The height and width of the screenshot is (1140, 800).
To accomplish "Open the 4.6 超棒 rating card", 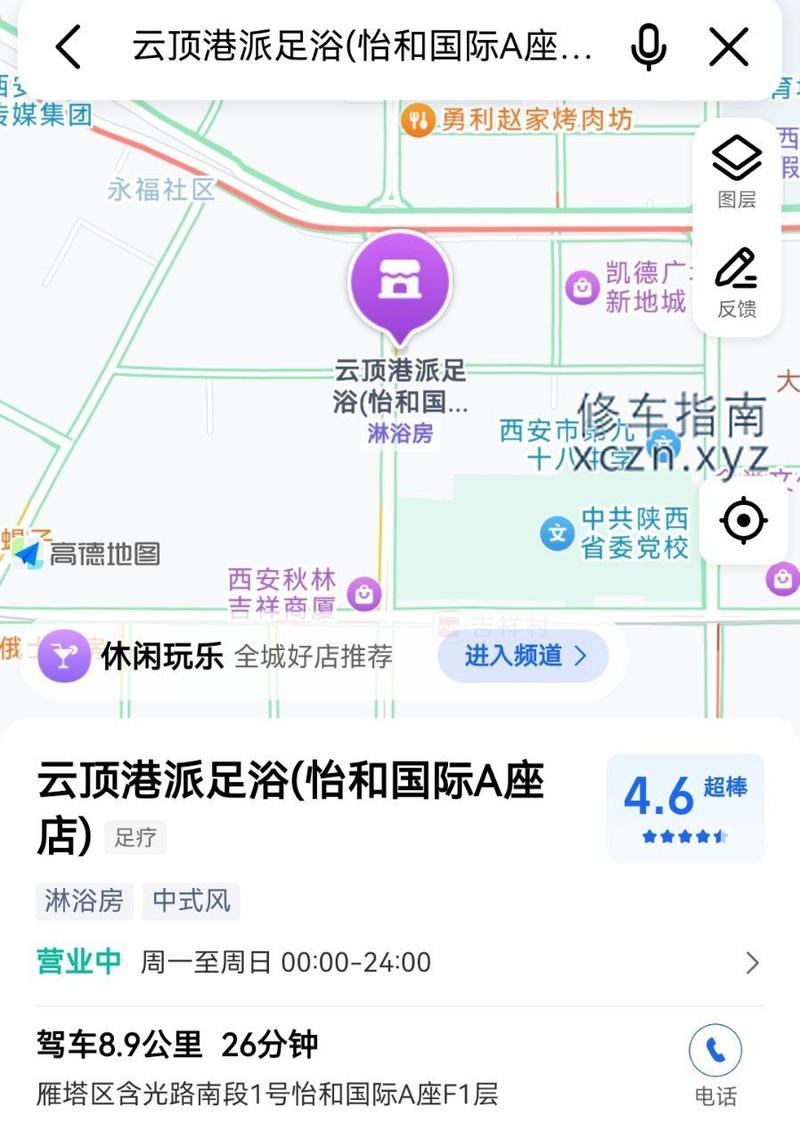I will click(685, 808).
